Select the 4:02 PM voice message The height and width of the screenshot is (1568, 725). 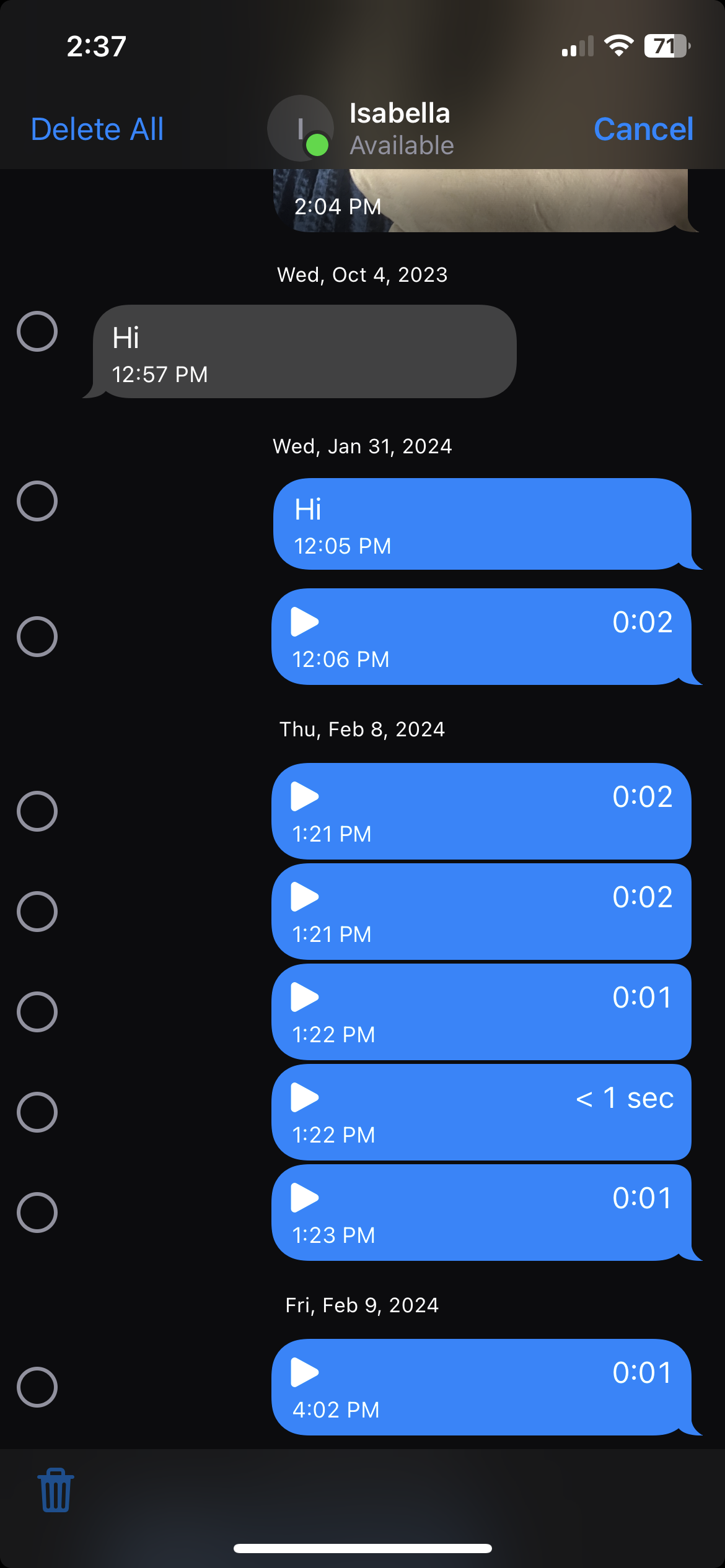(x=37, y=1387)
